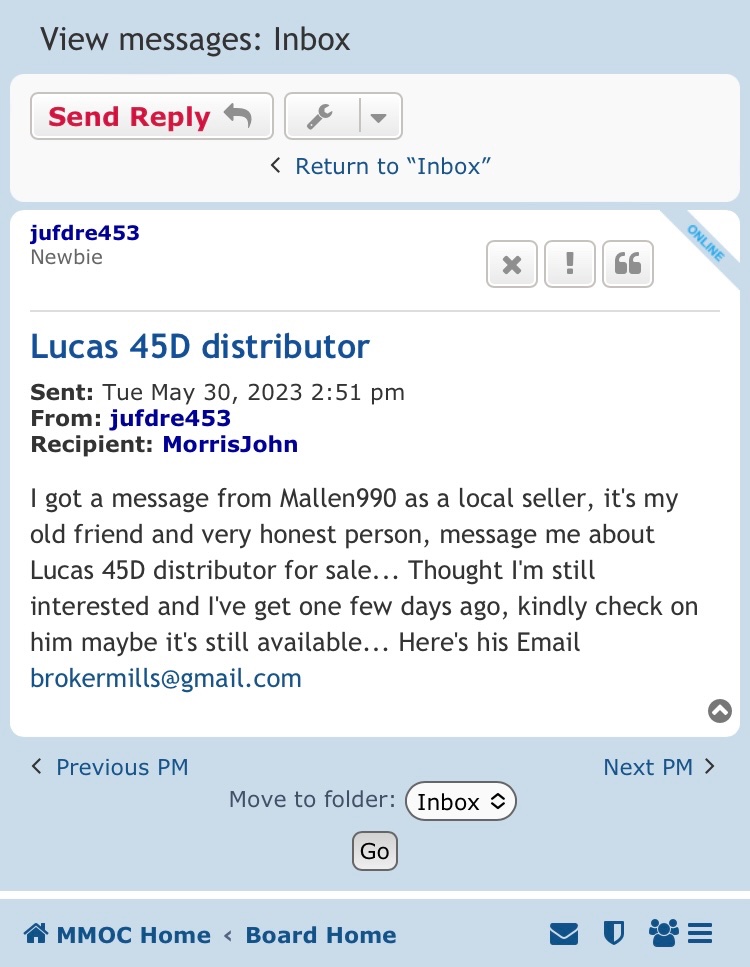Open the brokermills@gmail.com email link

pyautogui.click(x=166, y=678)
